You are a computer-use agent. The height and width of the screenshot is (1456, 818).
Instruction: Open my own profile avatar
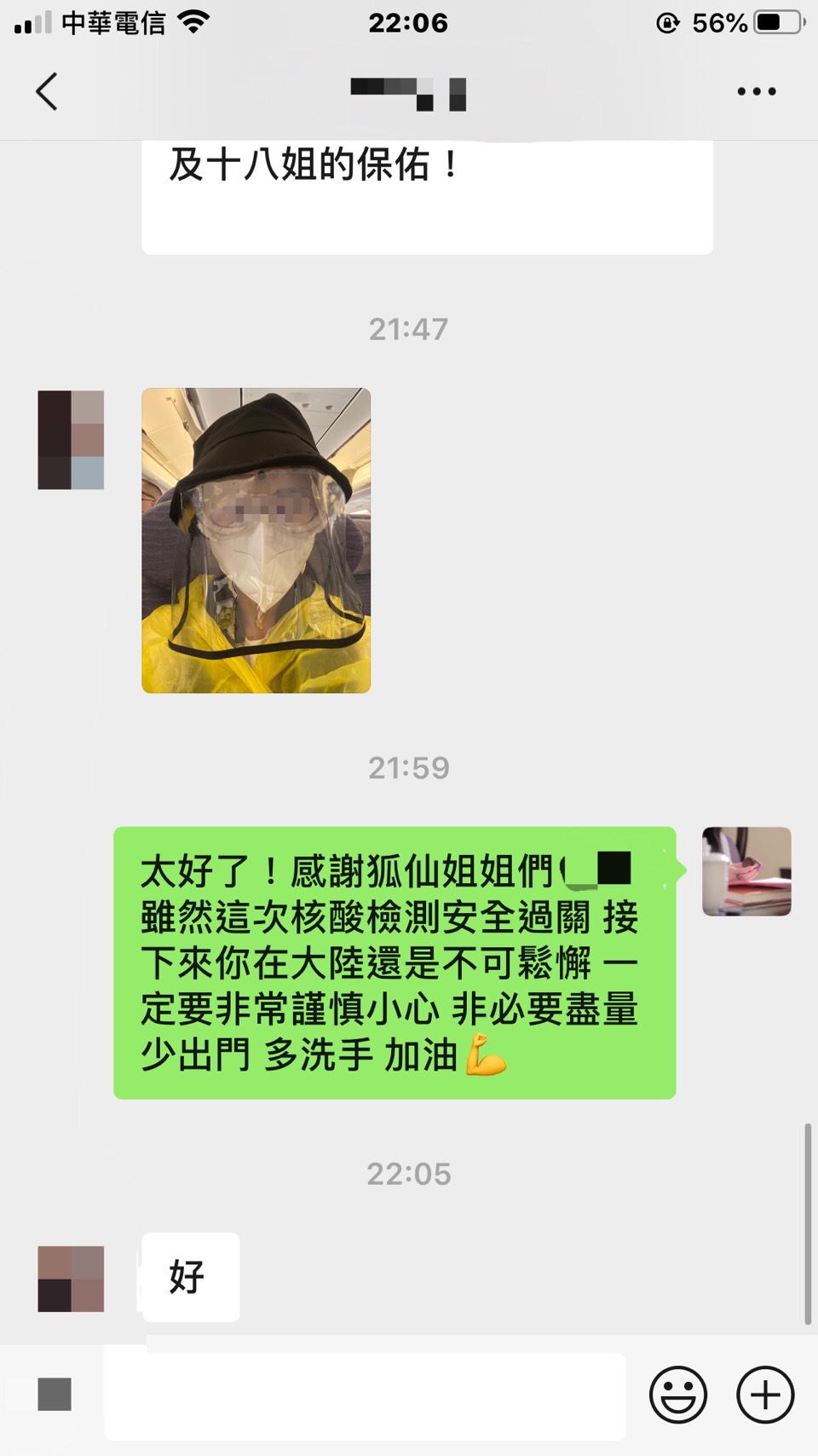pos(746,871)
